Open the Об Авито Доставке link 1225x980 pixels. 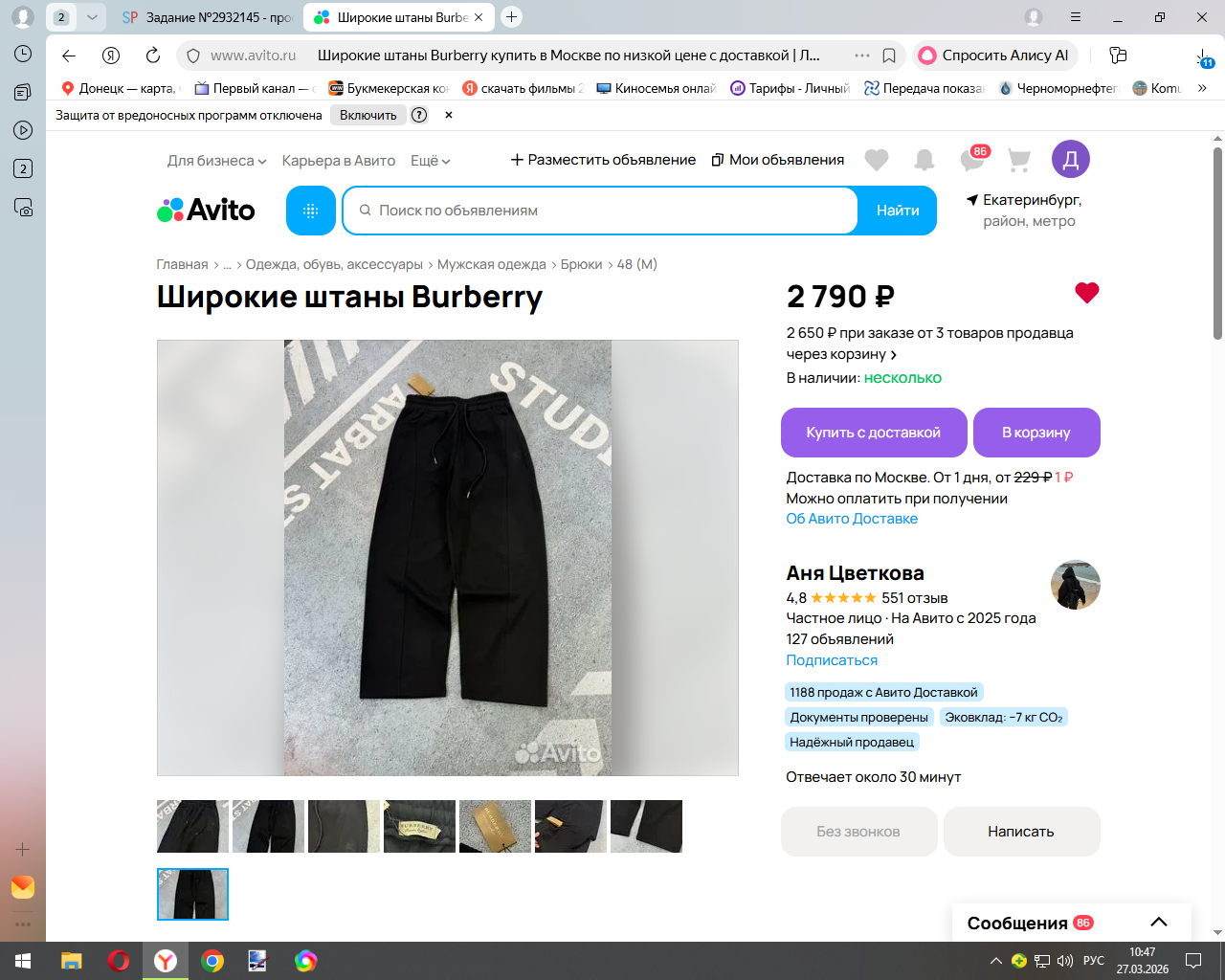coord(851,519)
